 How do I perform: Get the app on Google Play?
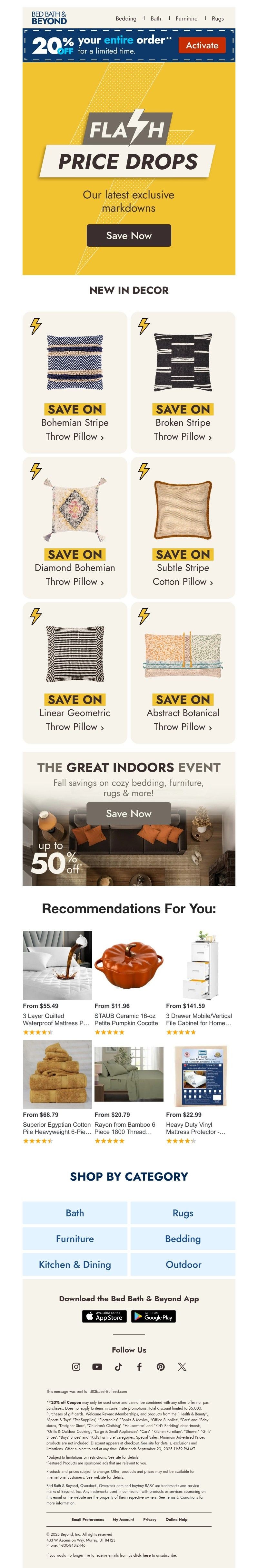click(x=153, y=1316)
